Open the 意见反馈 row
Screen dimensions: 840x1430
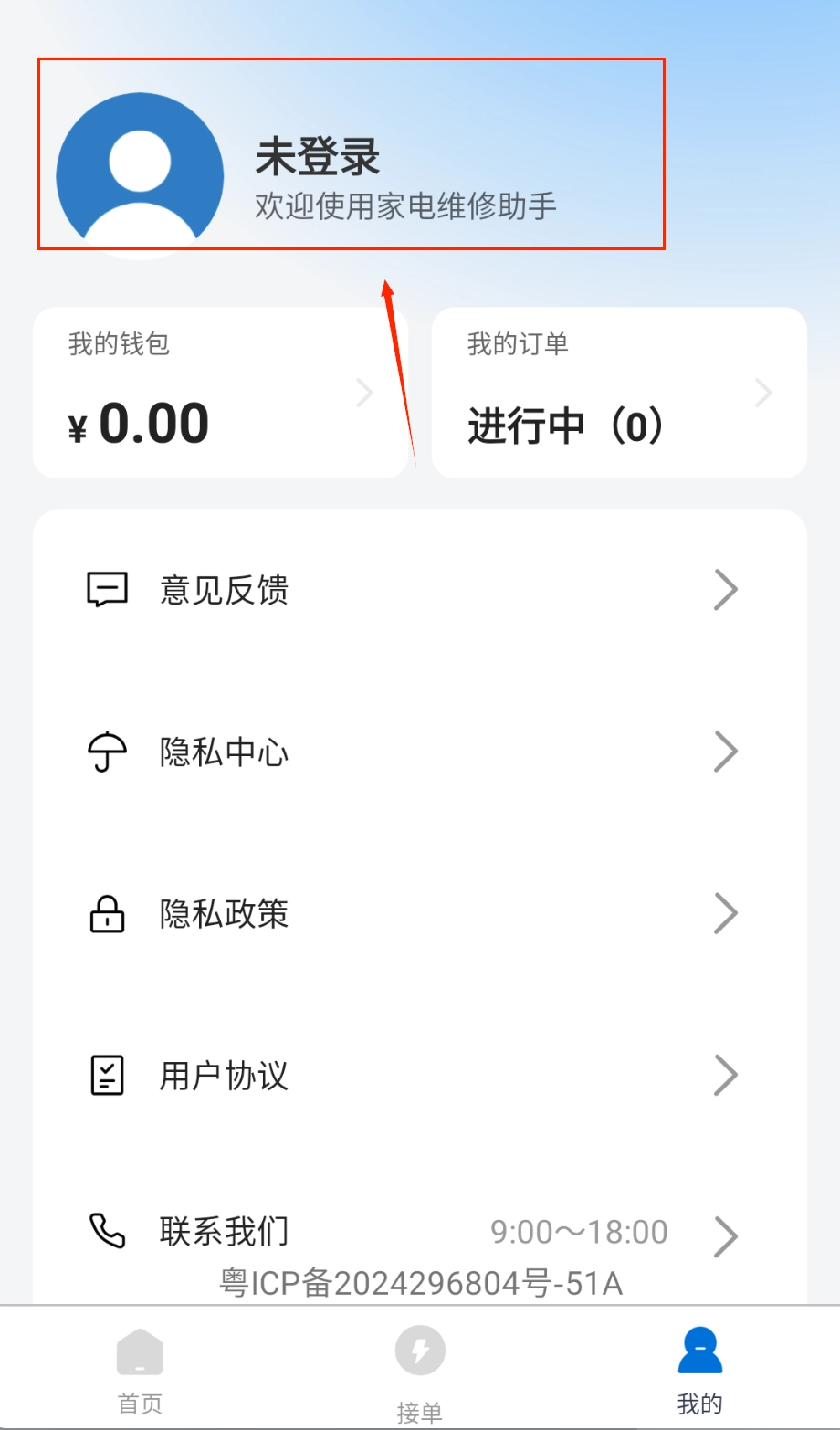pyautogui.click(x=419, y=590)
